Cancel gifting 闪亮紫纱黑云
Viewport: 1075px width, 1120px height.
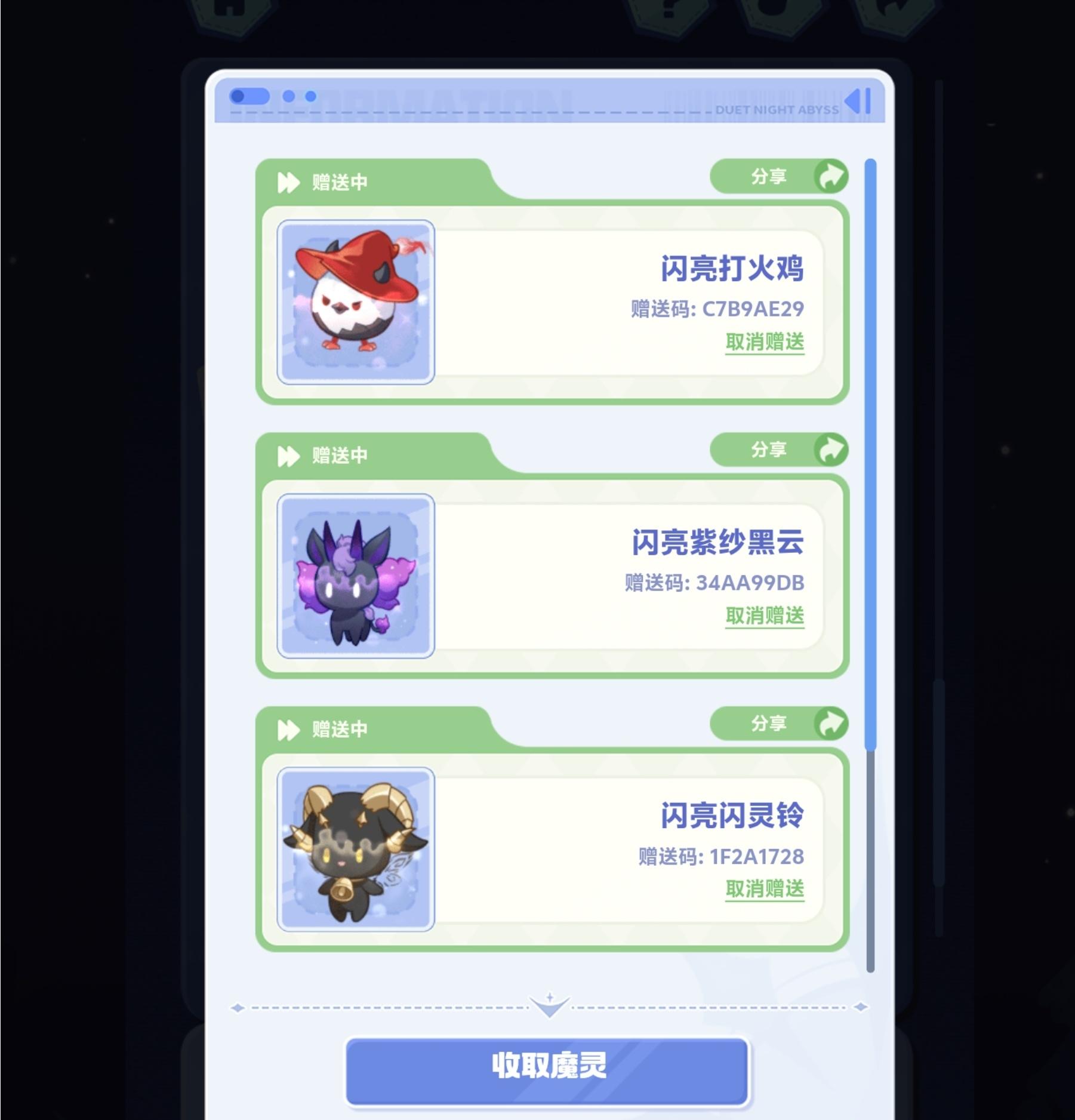(765, 616)
